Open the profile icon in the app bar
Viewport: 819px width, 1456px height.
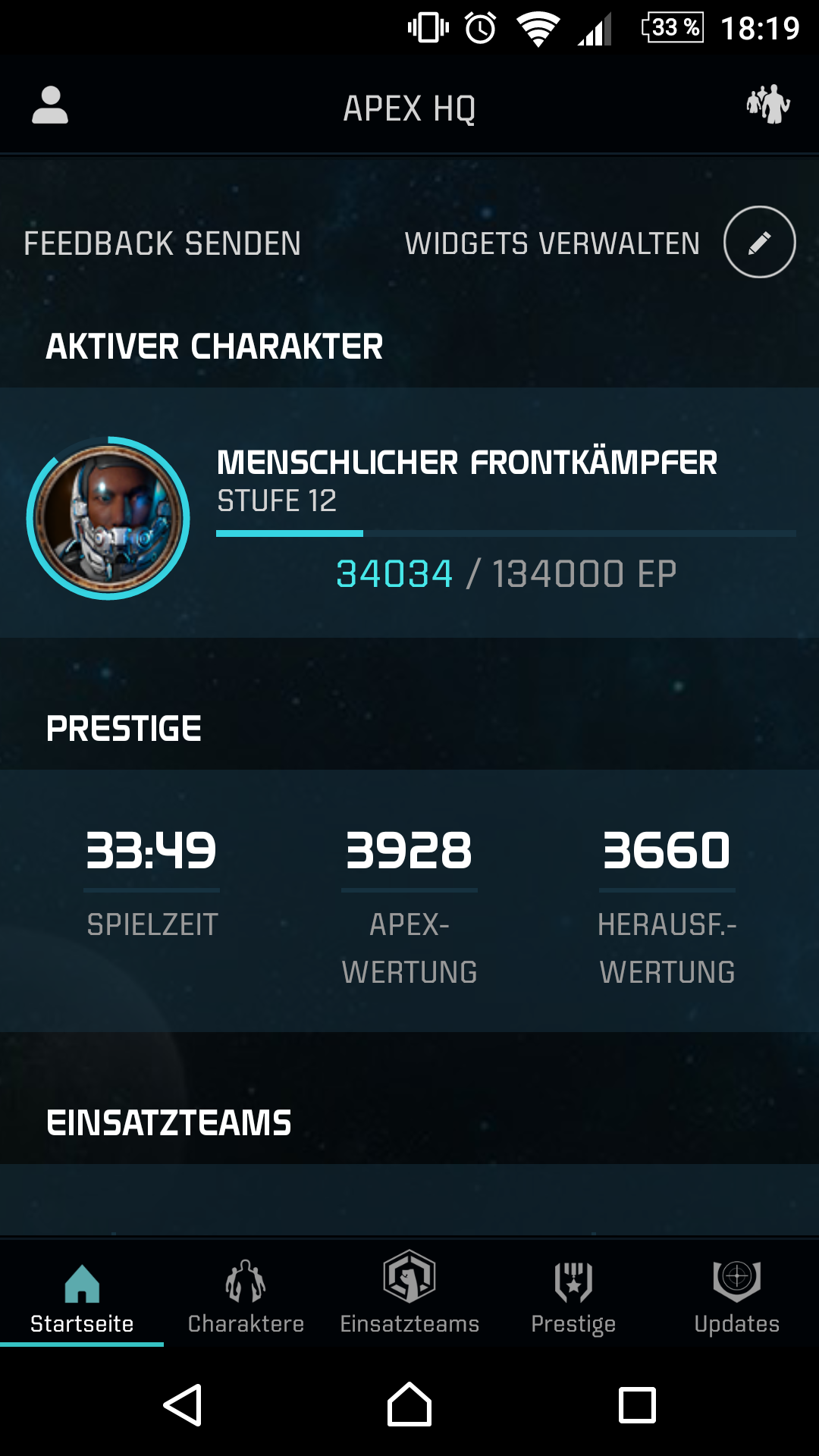coord(50,105)
